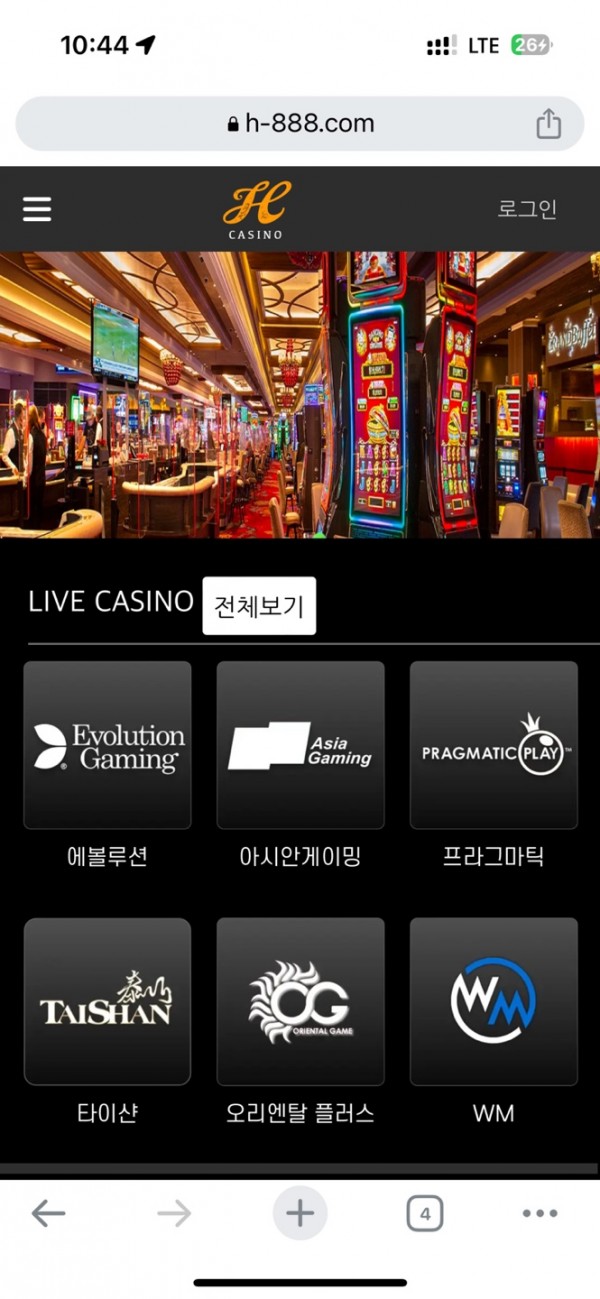Image resolution: width=600 pixels, height=1299 pixels.
Task: Open the browser's more options menu
Action: click(540, 1214)
